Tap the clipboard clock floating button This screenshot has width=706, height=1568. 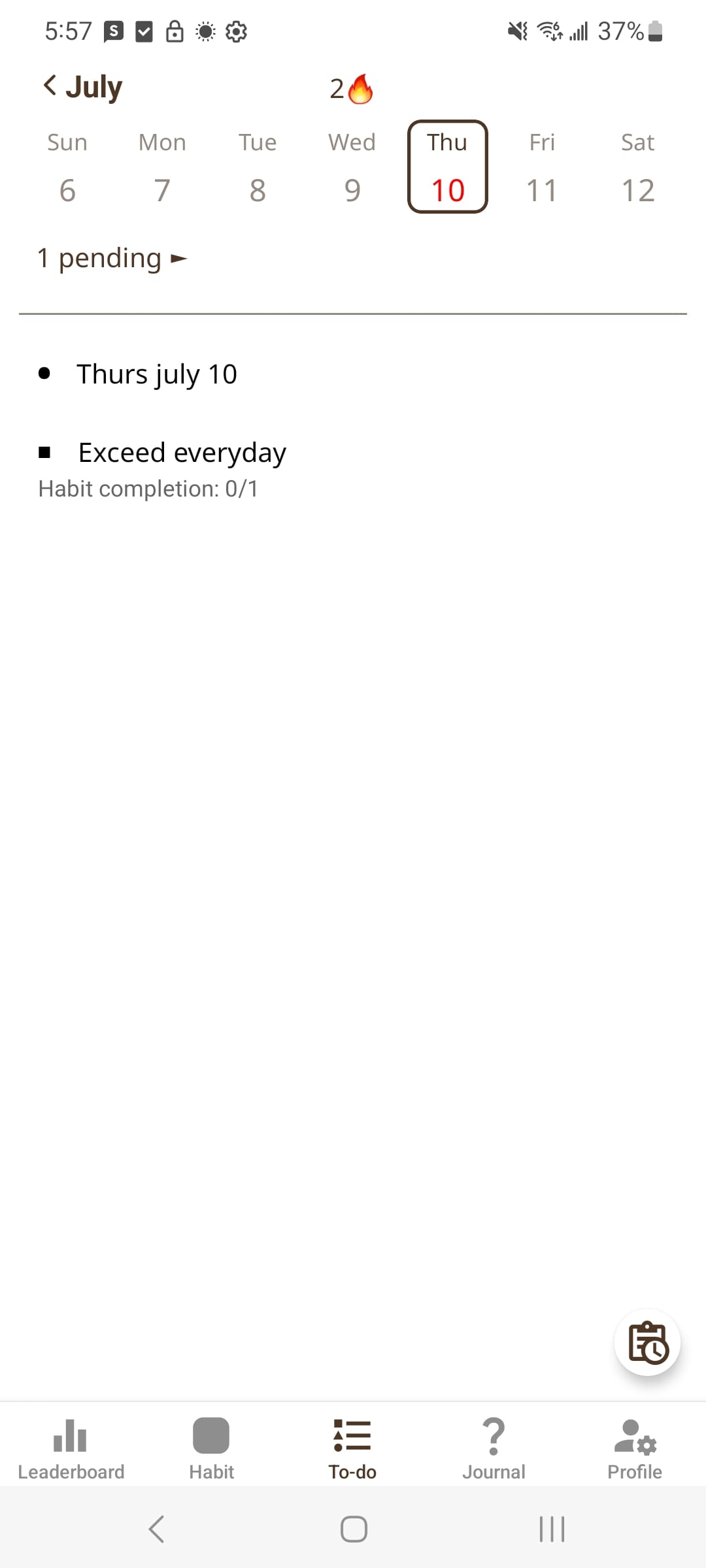[647, 1343]
